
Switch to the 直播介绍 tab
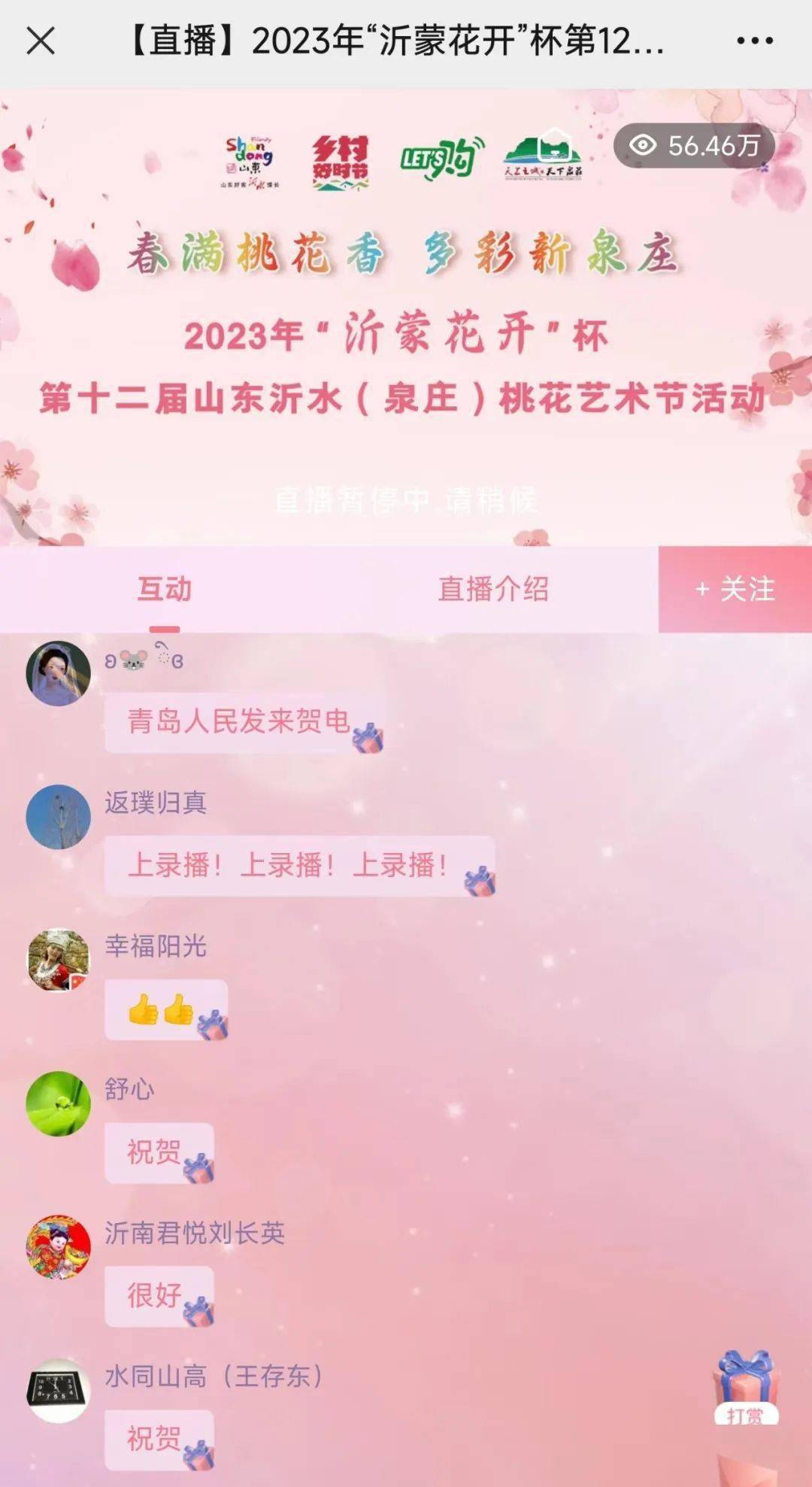pyautogui.click(x=493, y=590)
